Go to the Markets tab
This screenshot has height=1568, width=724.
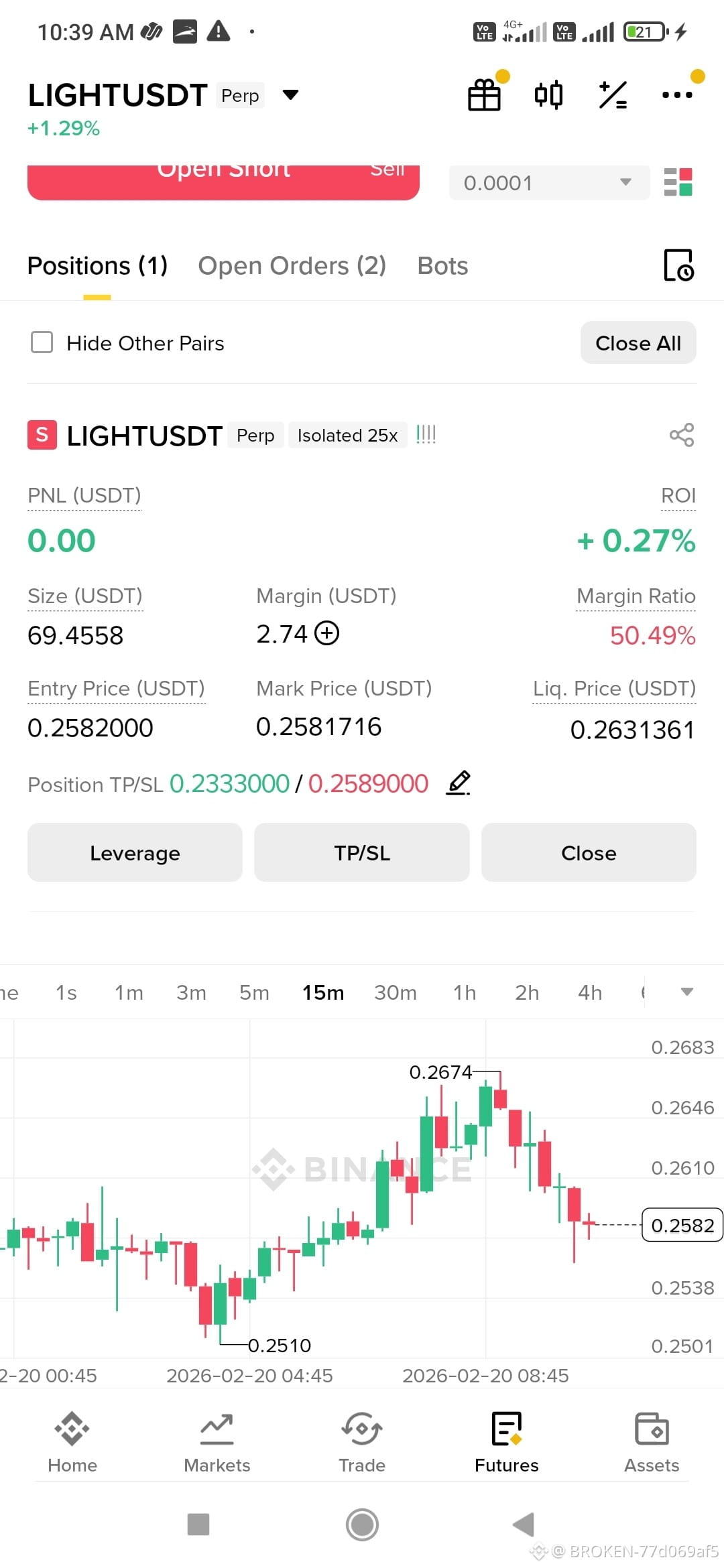(x=217, y=1443)
